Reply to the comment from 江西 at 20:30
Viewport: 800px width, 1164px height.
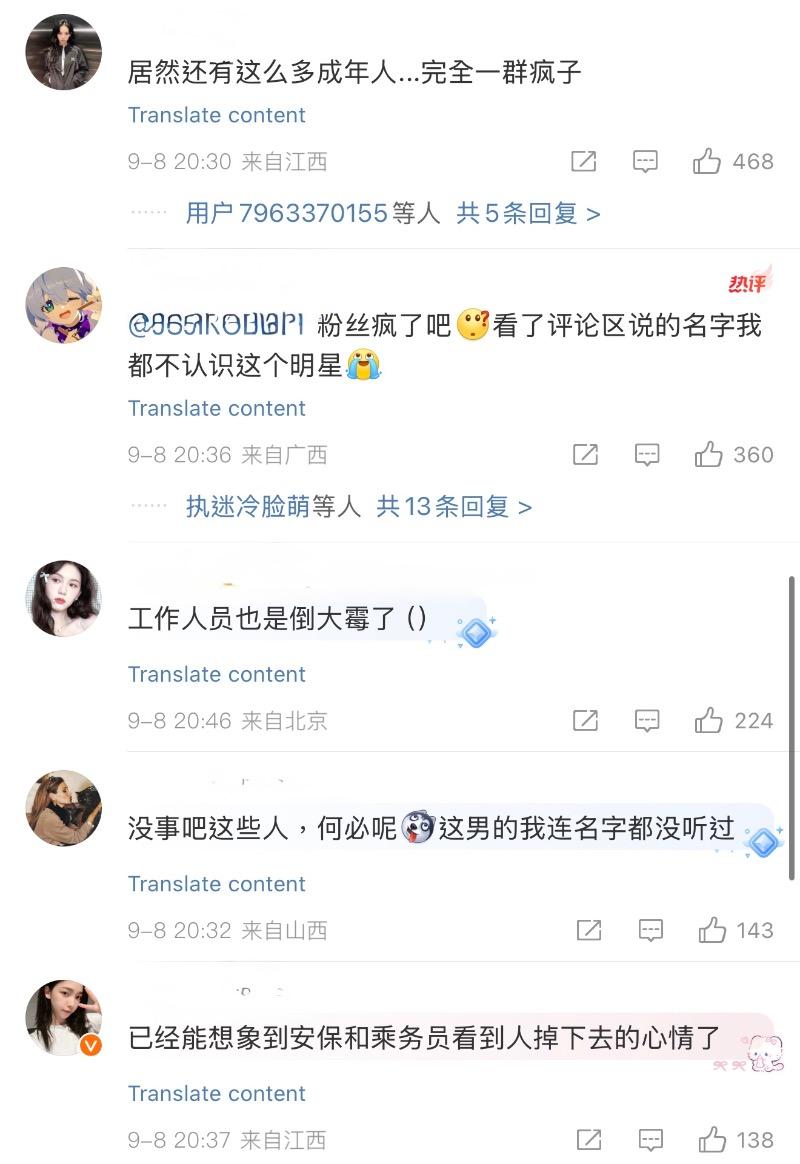(645, 161)
